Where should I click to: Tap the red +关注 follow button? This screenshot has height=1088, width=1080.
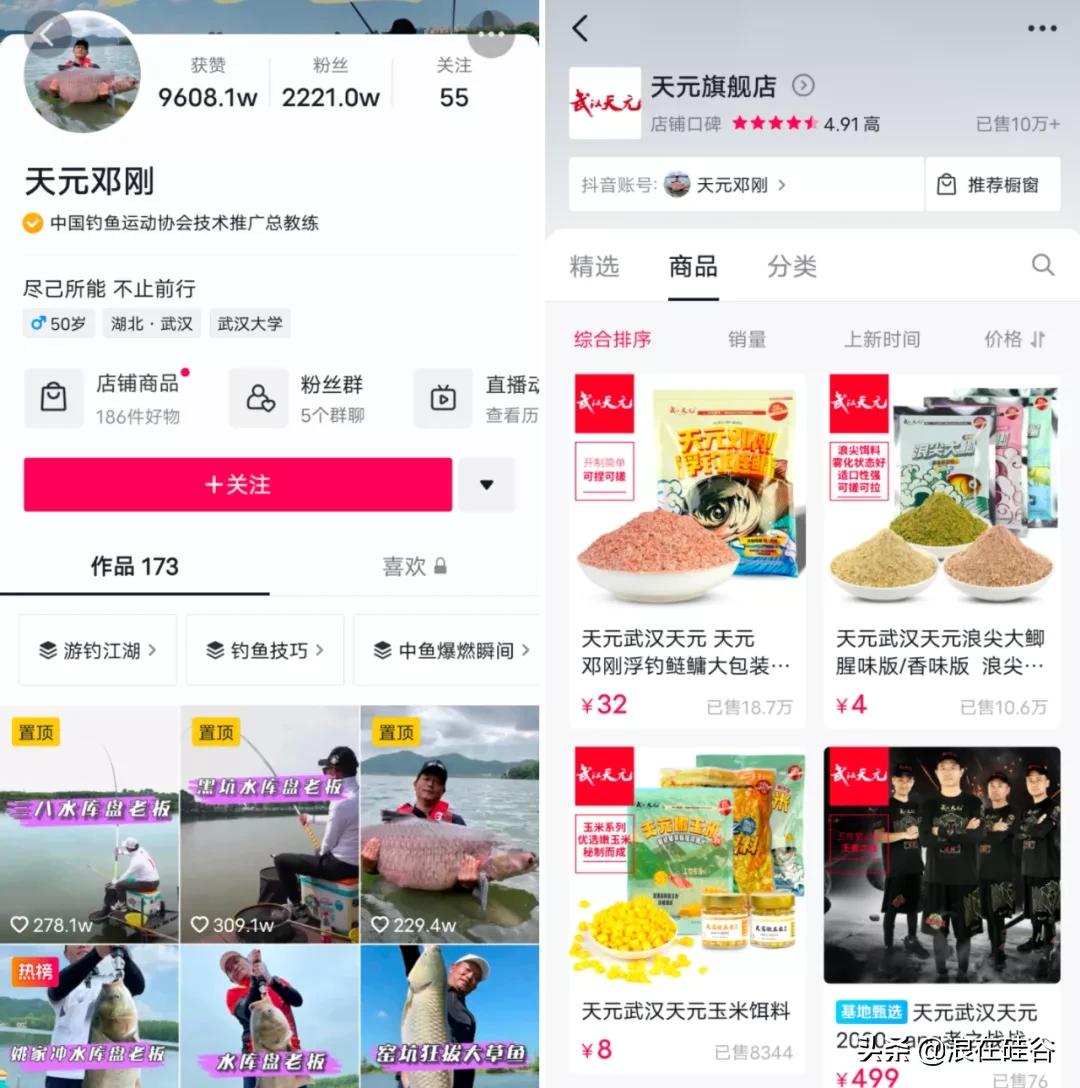pyautogui.click(x=237, y=485)
